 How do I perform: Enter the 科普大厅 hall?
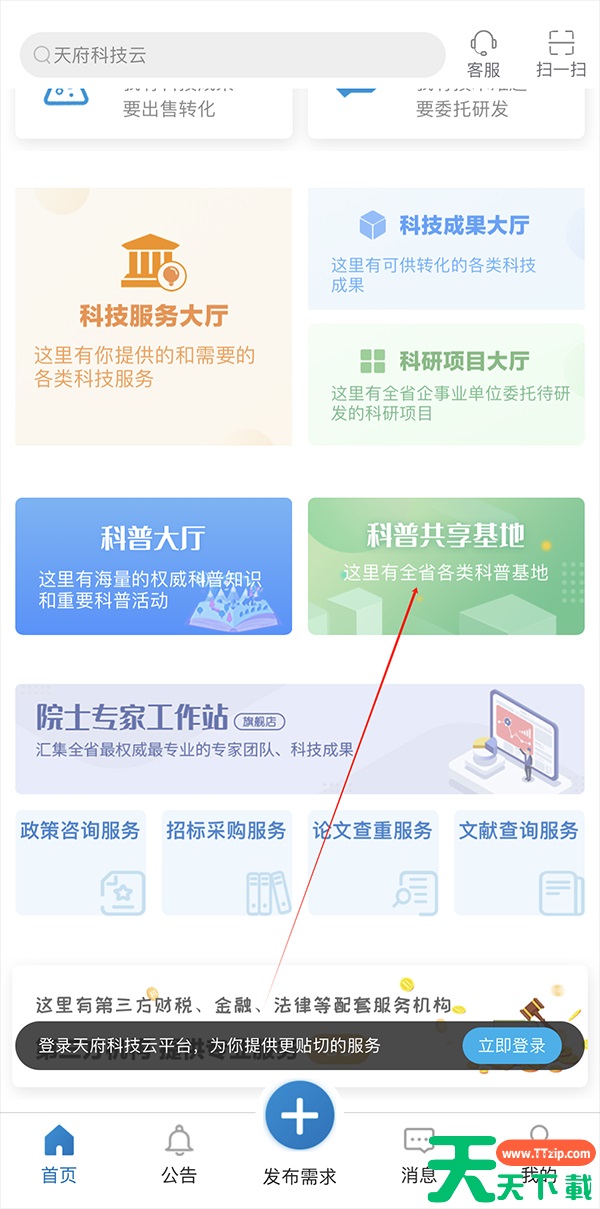point(154,566)
